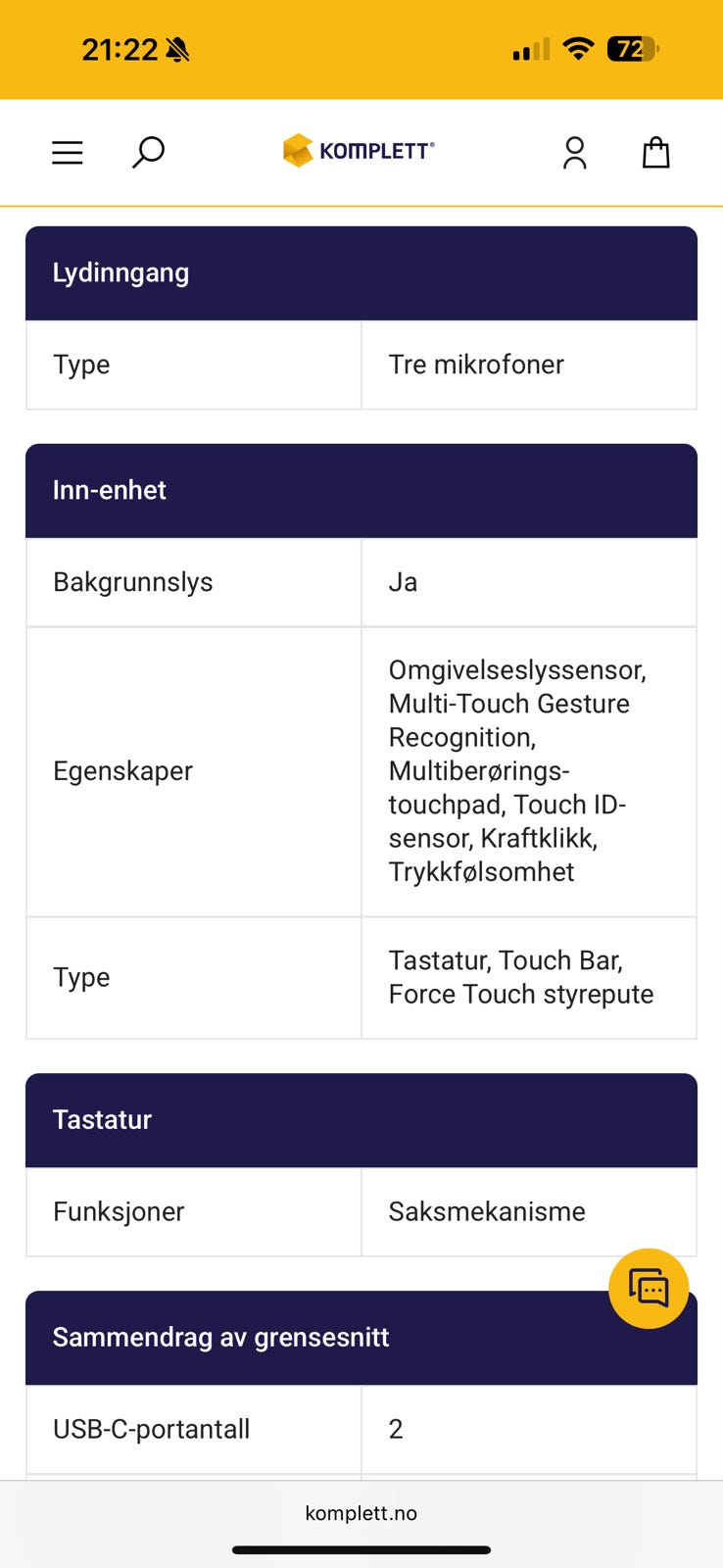The height and width of the screenshot is (1568, 723).
Task: Open the user account icon
Action: (x=574, y=152)
